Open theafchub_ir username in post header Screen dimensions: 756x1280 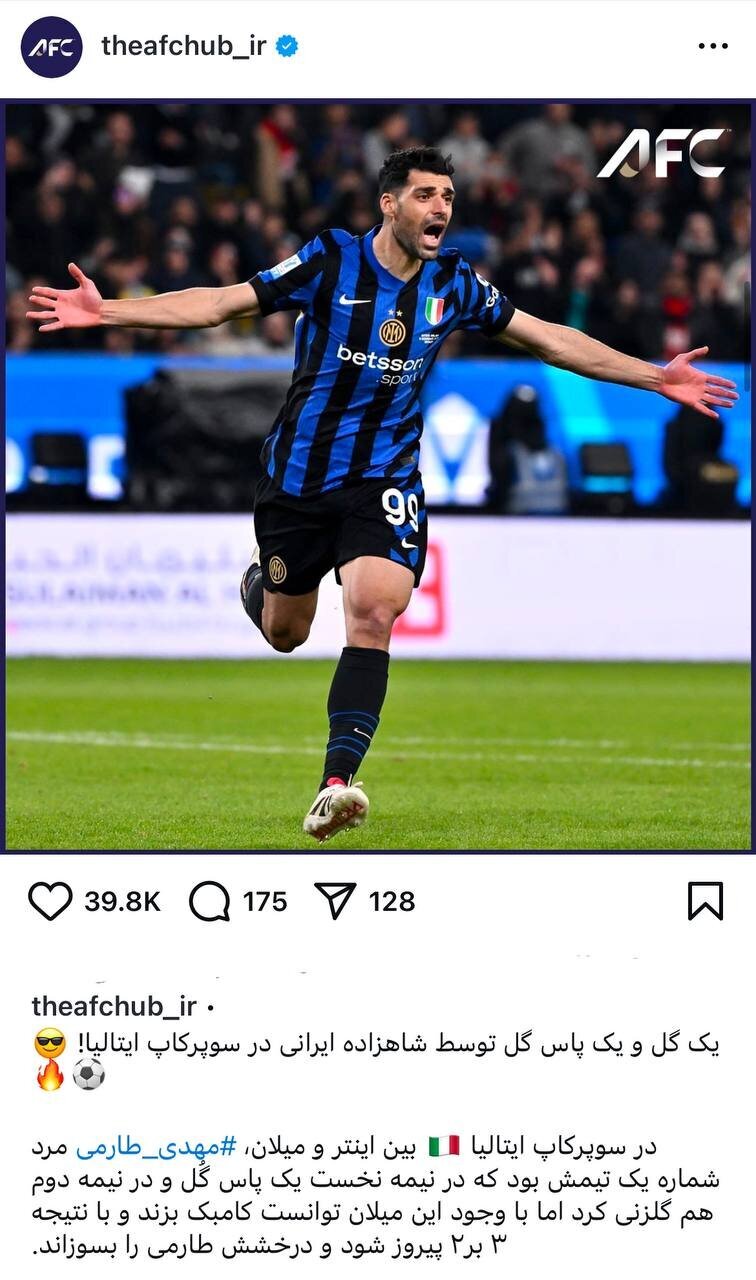click(x=183, y=46)
